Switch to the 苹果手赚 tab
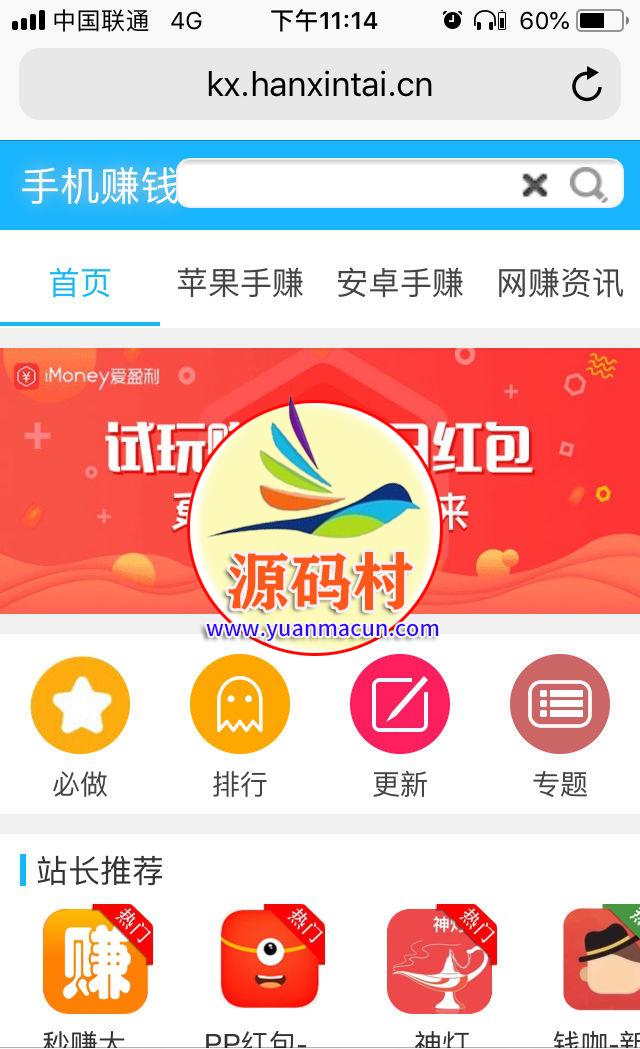 click(240, 283)
